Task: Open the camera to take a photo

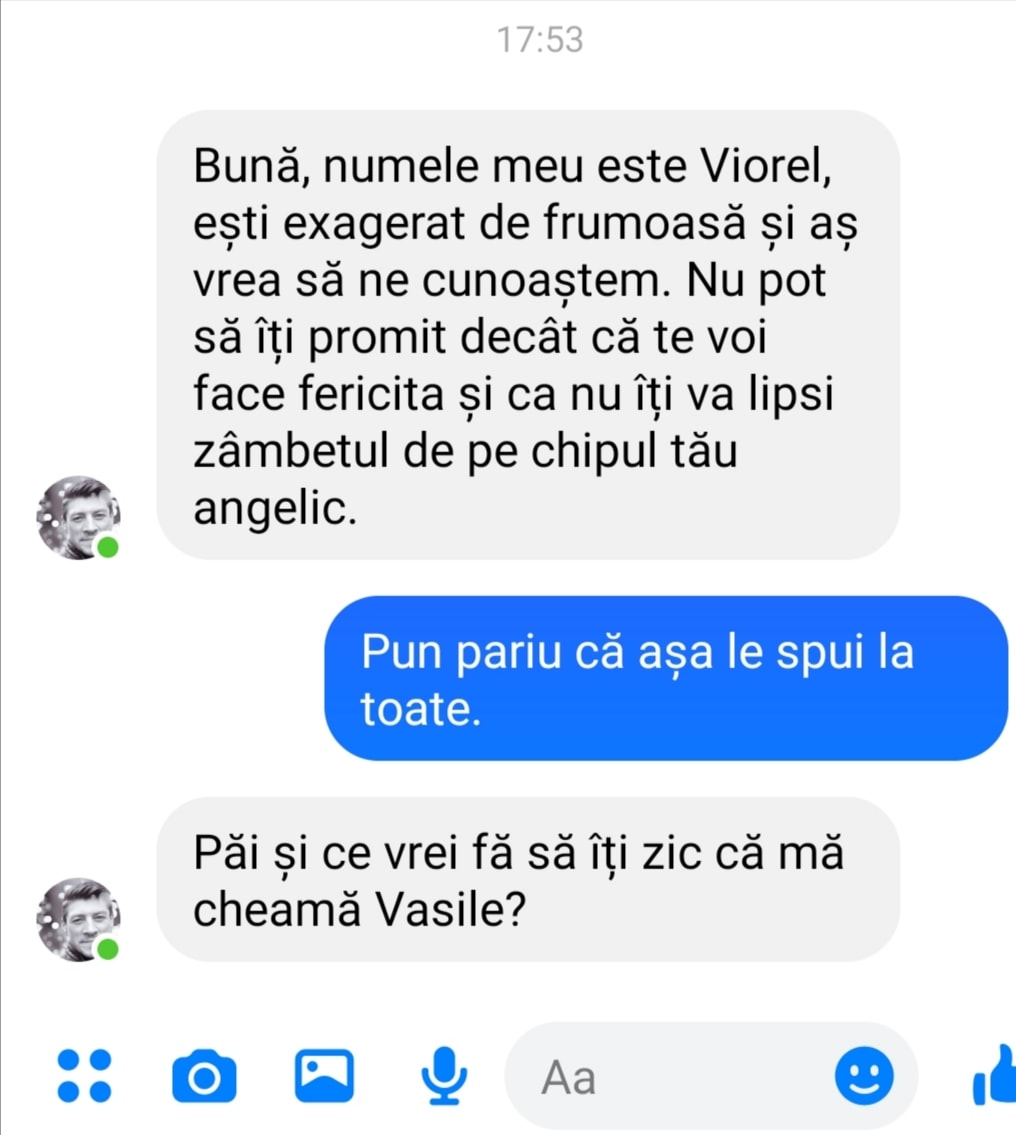Action: [204, 1076]
